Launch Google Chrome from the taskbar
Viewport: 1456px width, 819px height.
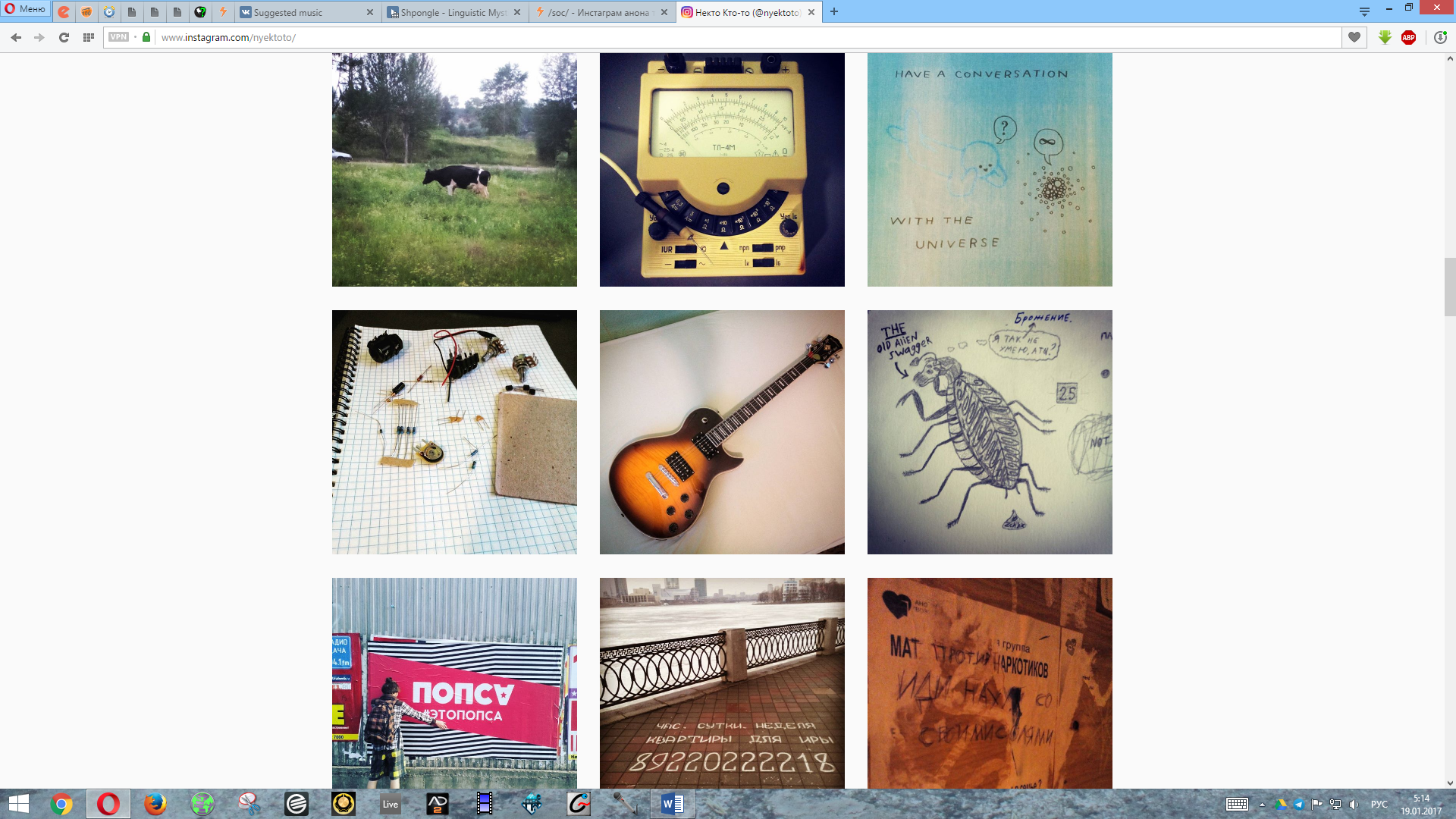[61, 804]
